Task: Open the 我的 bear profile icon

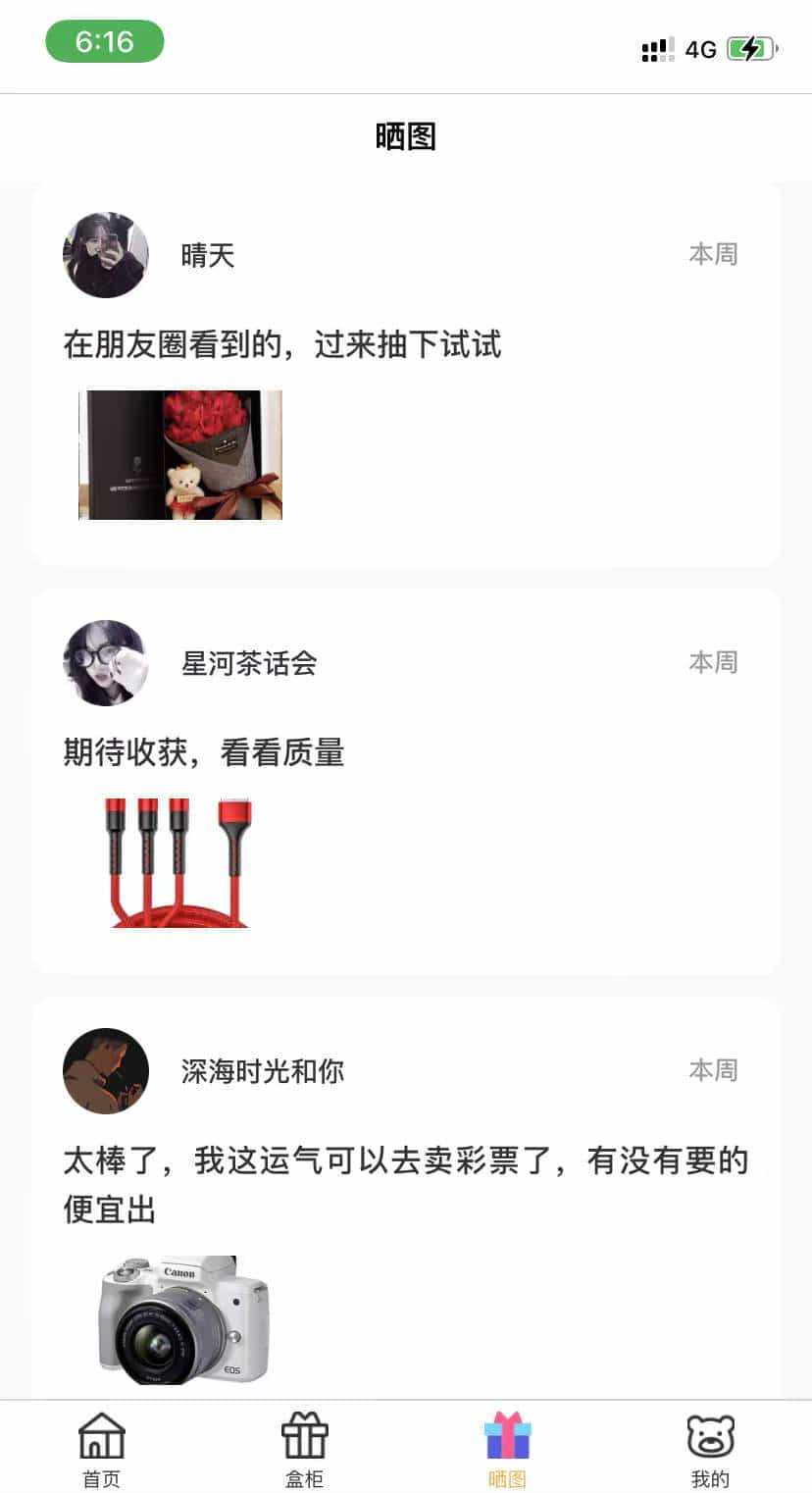Action: tap(710, 1435)
